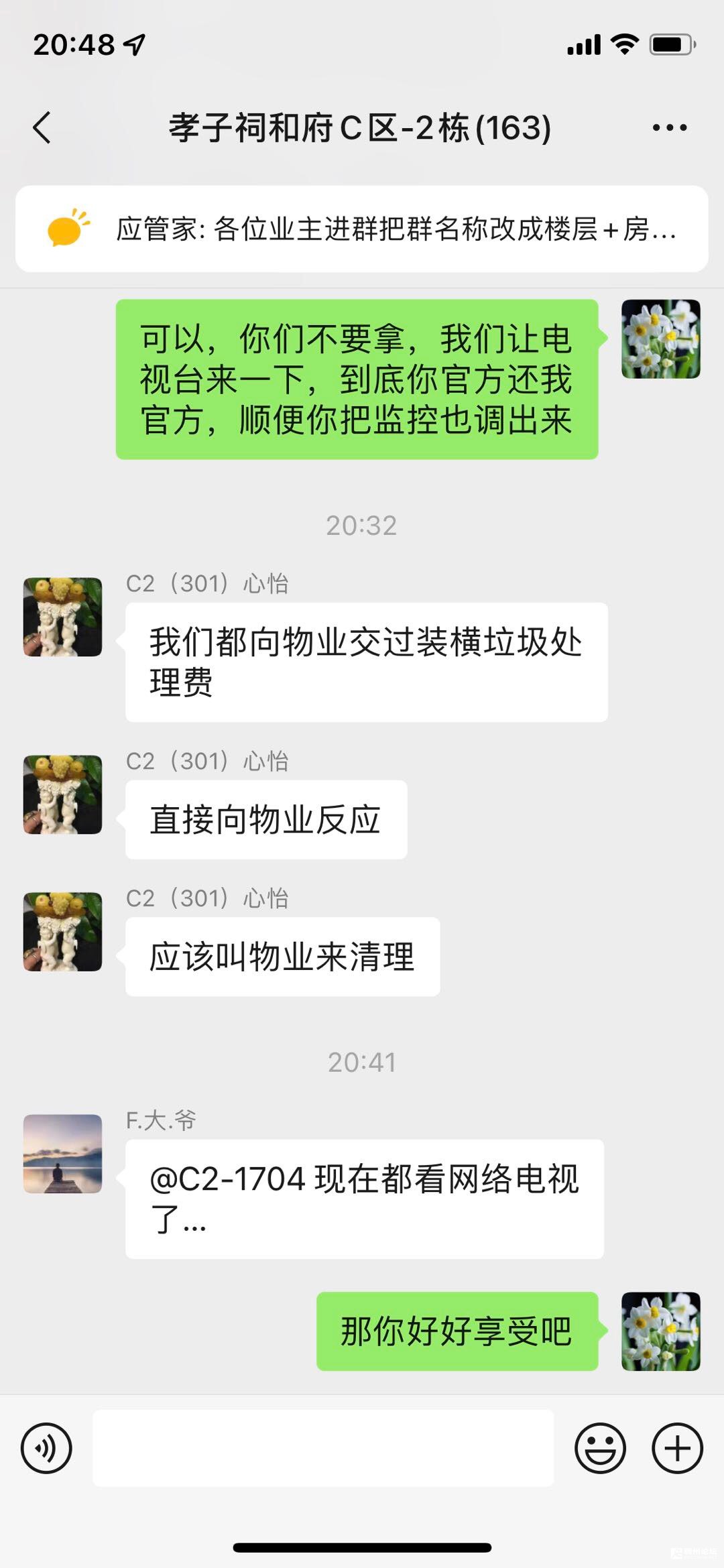Open the emoji sticker panel
Viewport: 724px width, 1568px height.
(x=600, y=1448)
